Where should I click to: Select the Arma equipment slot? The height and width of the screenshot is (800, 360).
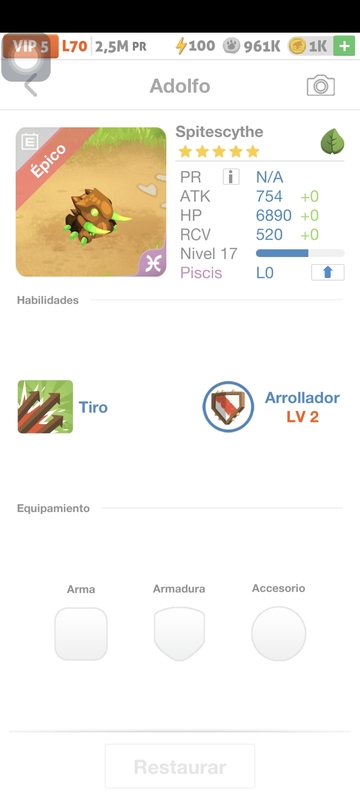pos(81,634)
